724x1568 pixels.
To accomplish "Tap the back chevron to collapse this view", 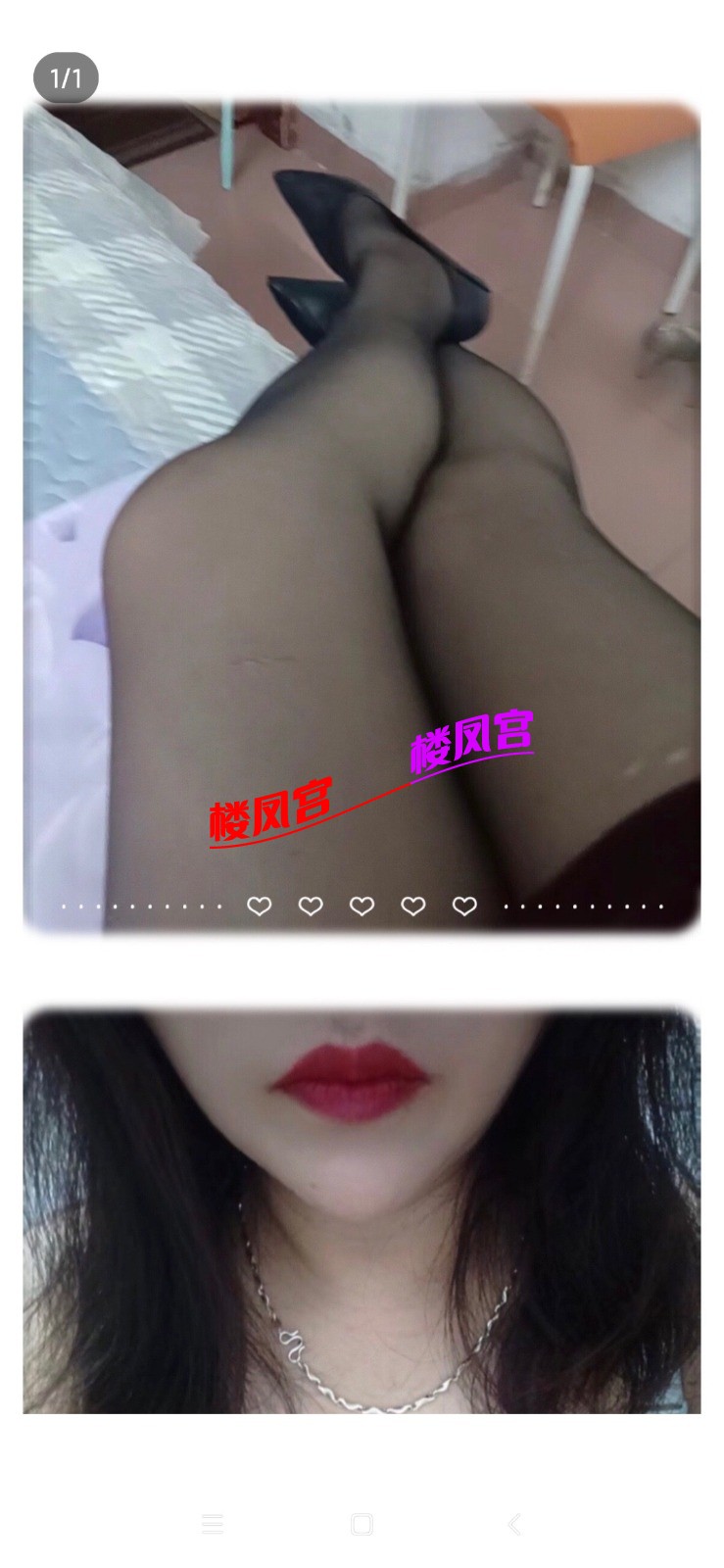I will (x=514, y=1524).
